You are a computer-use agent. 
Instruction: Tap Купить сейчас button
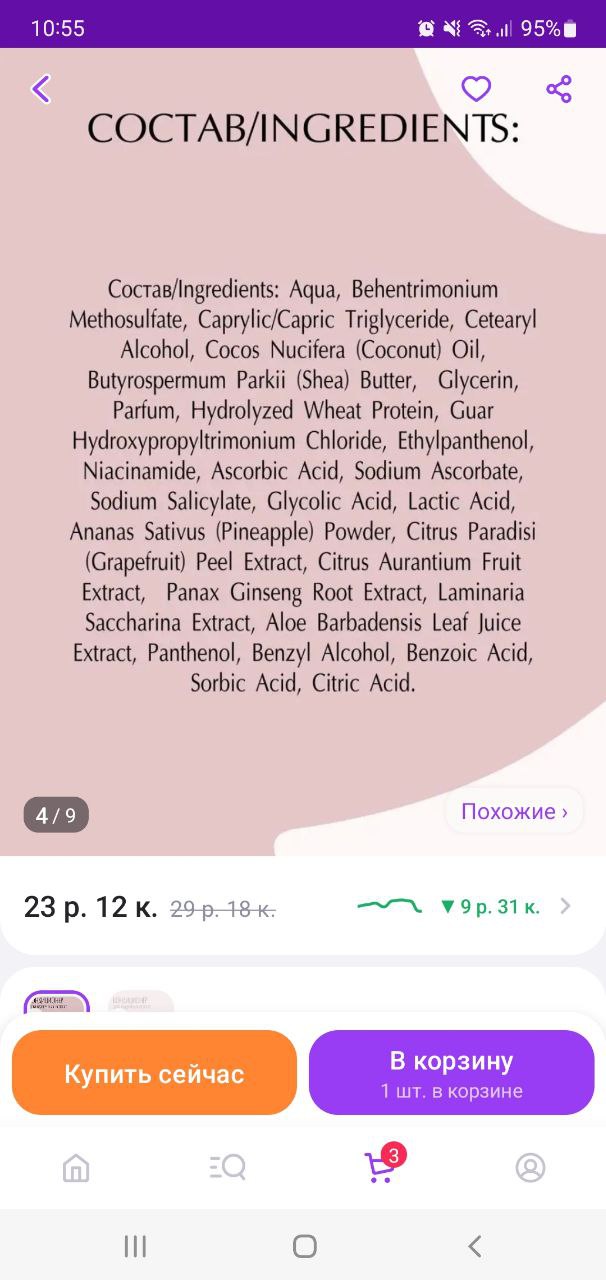click(x=154, y=1074)
